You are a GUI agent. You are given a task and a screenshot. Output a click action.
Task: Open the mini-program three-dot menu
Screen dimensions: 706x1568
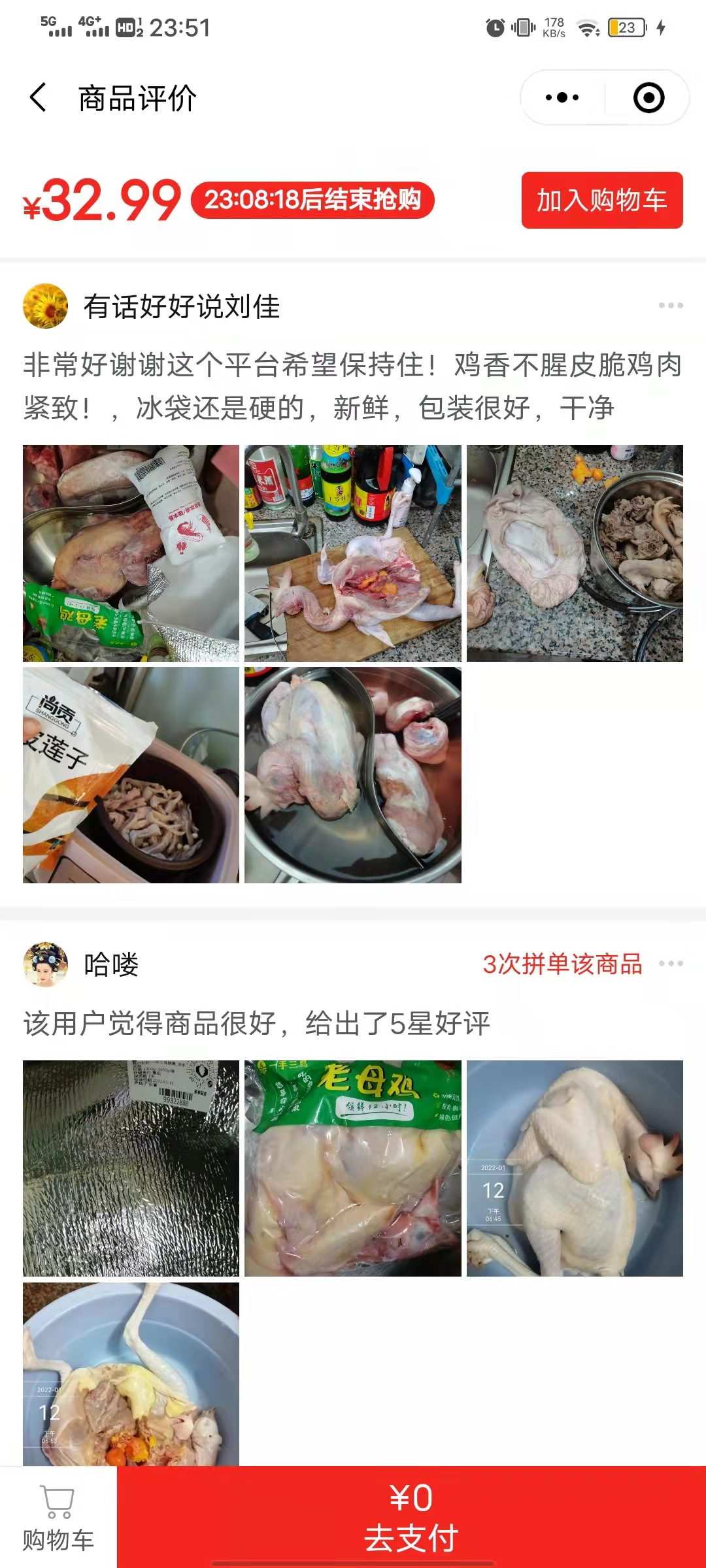562,98
